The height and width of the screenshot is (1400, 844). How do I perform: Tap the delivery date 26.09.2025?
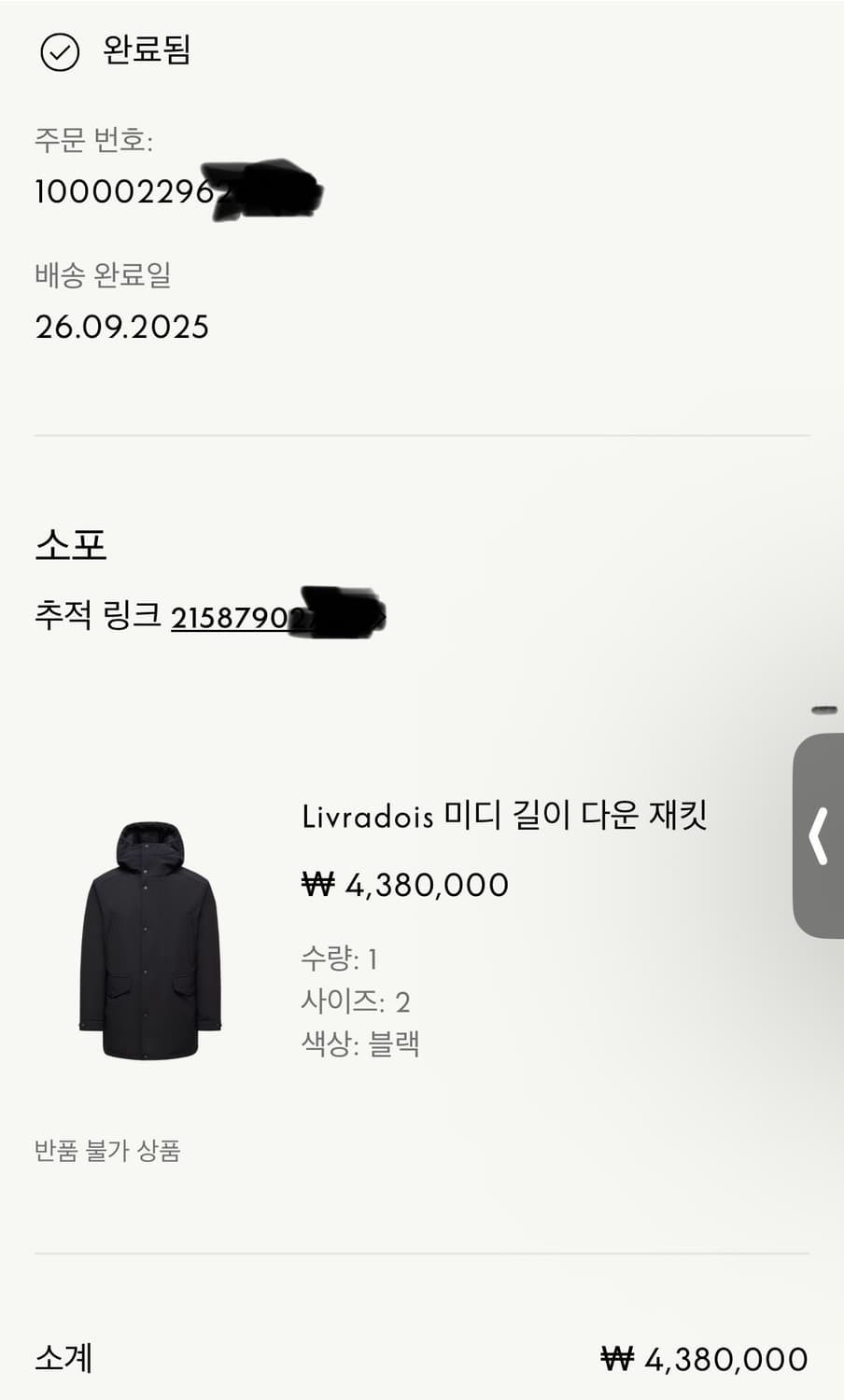click(120, 328)
